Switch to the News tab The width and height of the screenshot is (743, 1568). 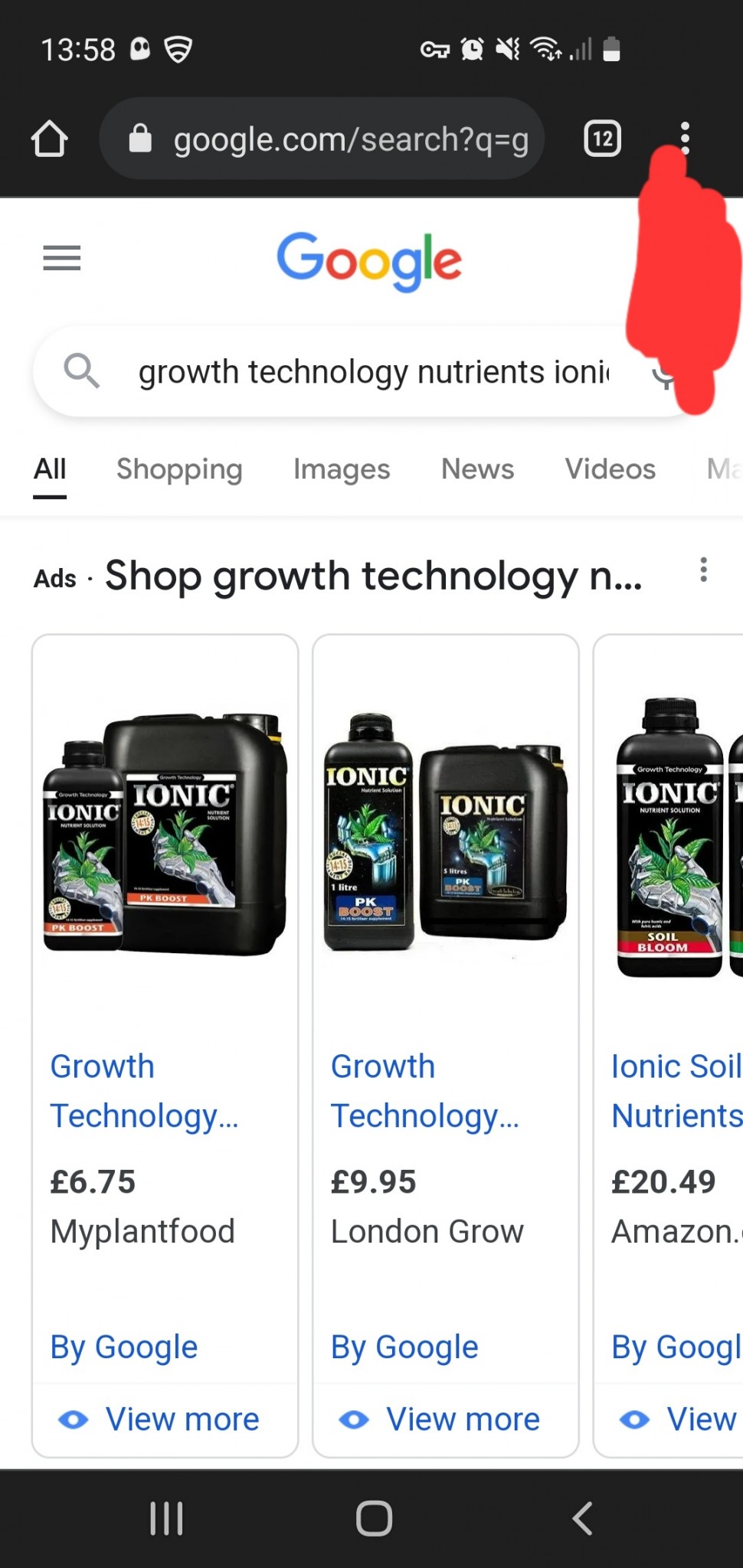(x=477, y=469)
